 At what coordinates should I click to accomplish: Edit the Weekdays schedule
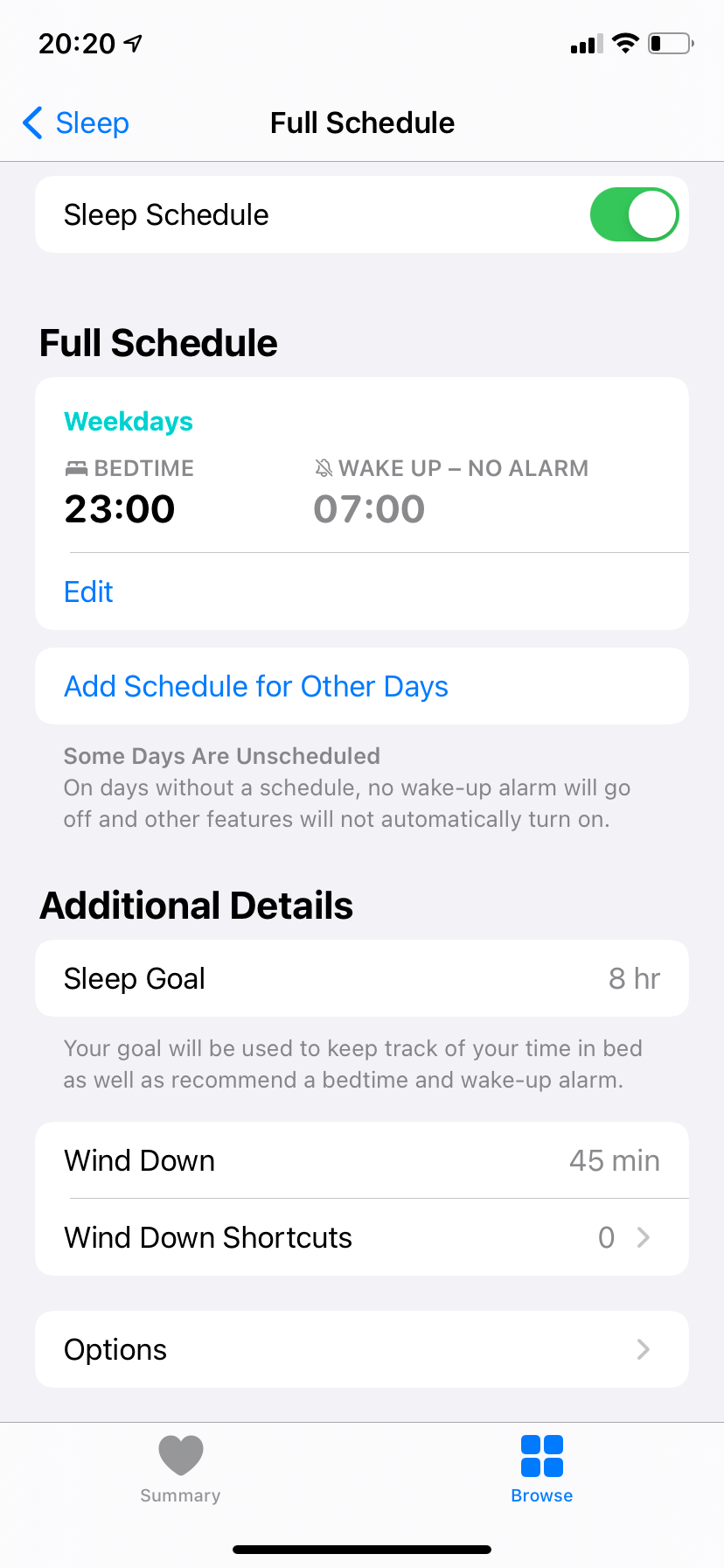[88, 592]
